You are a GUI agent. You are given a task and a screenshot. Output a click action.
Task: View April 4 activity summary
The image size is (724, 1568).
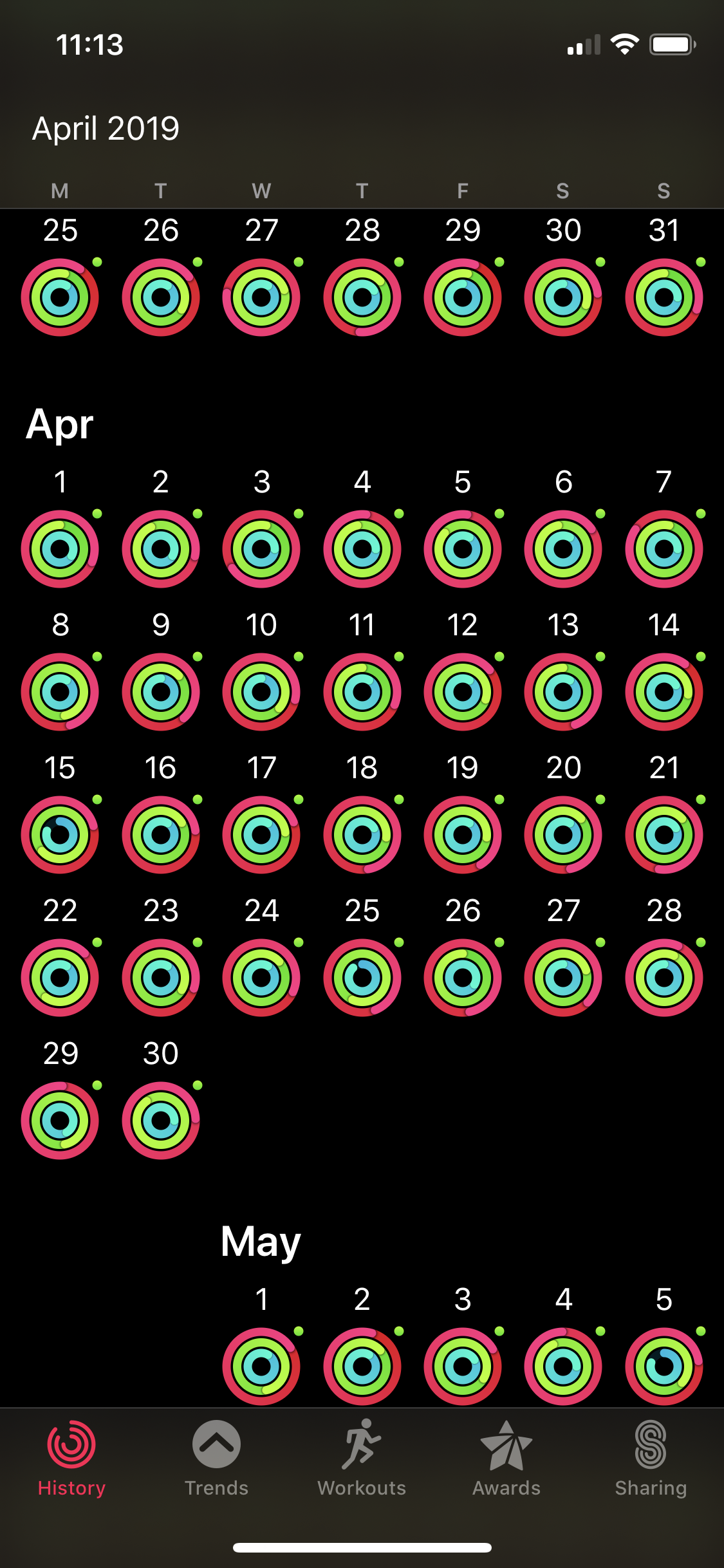coord(362,548)
